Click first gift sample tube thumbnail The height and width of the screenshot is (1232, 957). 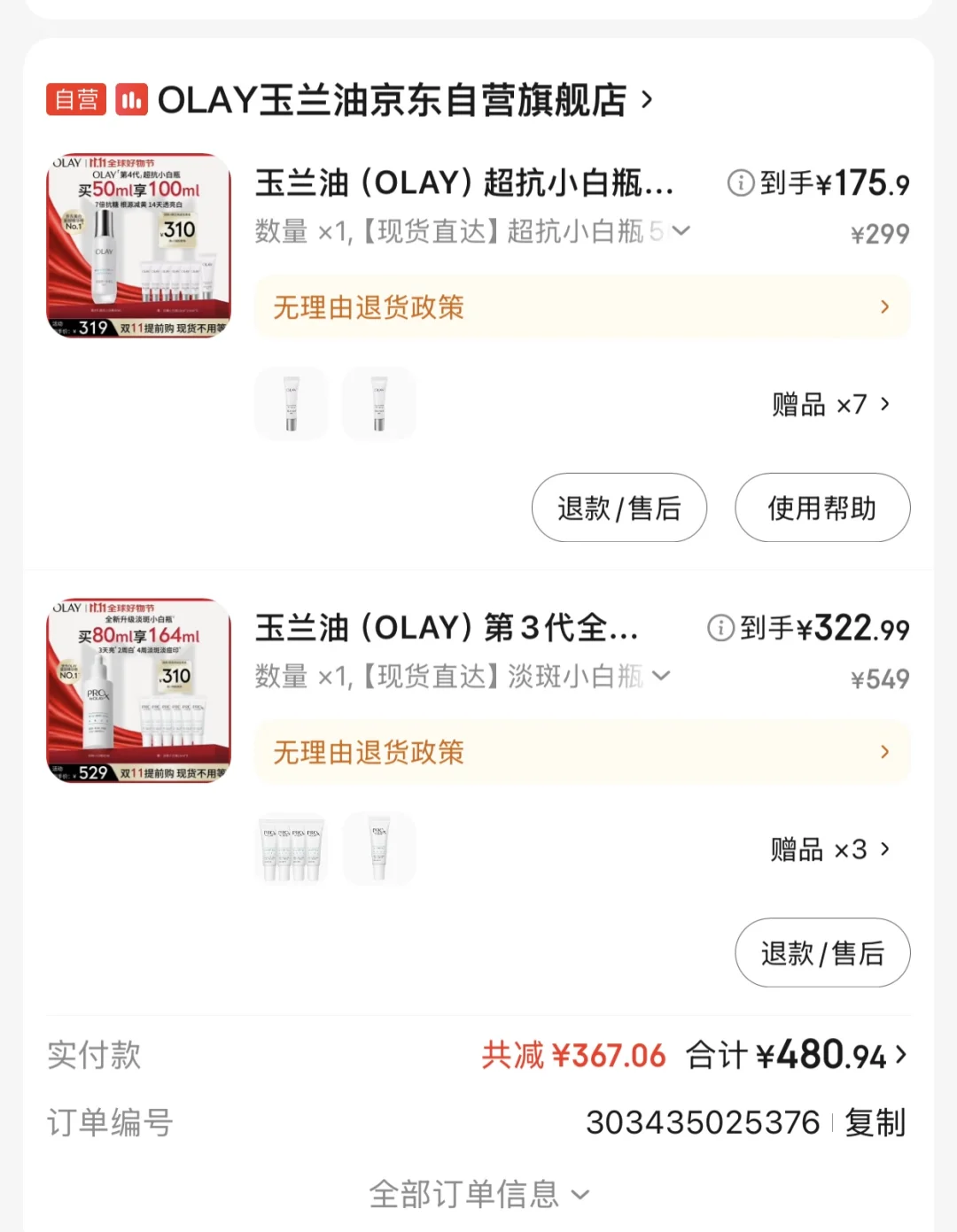click(x=290, y=404)
